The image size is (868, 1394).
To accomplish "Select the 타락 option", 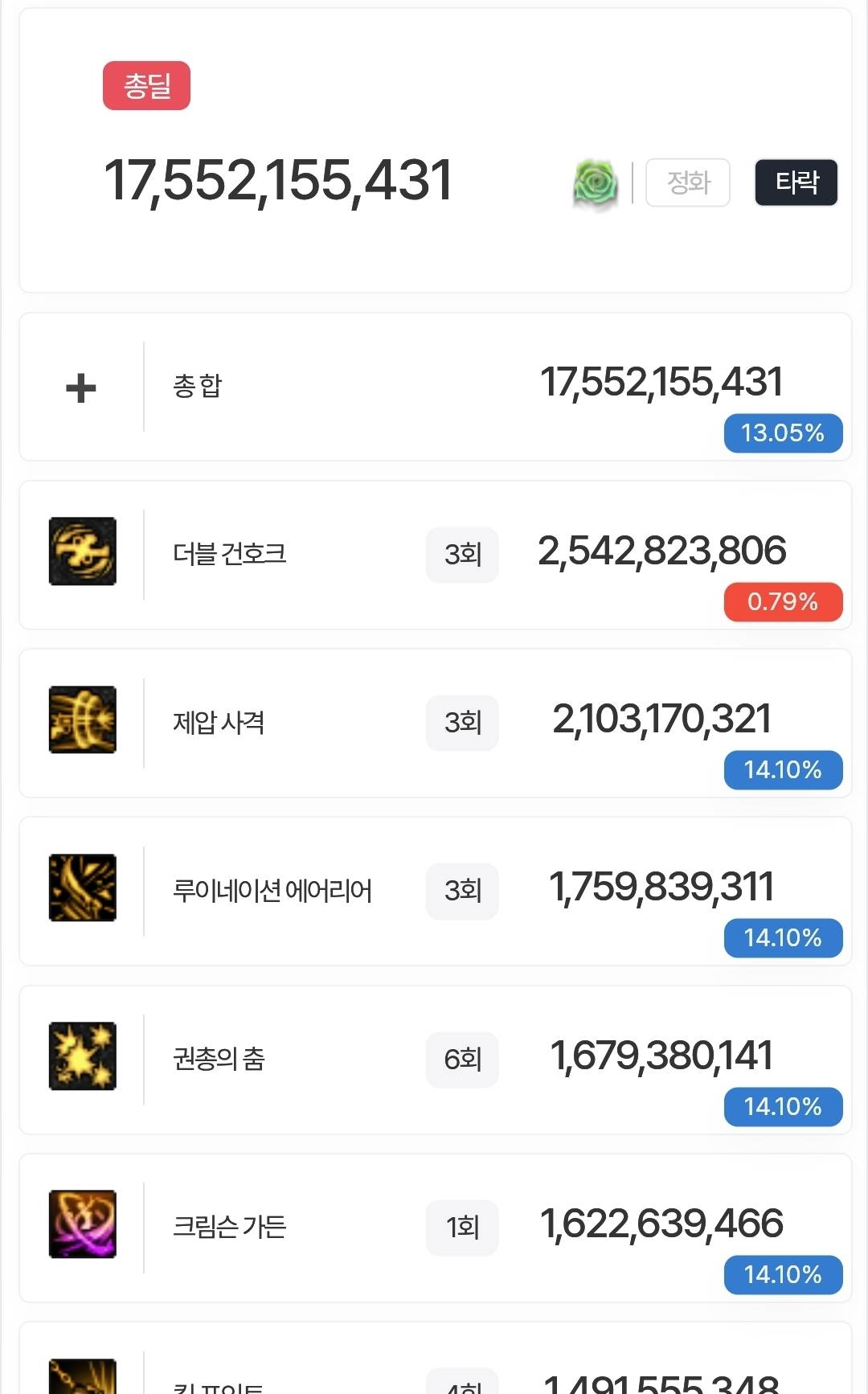I will tap(796, 182).
